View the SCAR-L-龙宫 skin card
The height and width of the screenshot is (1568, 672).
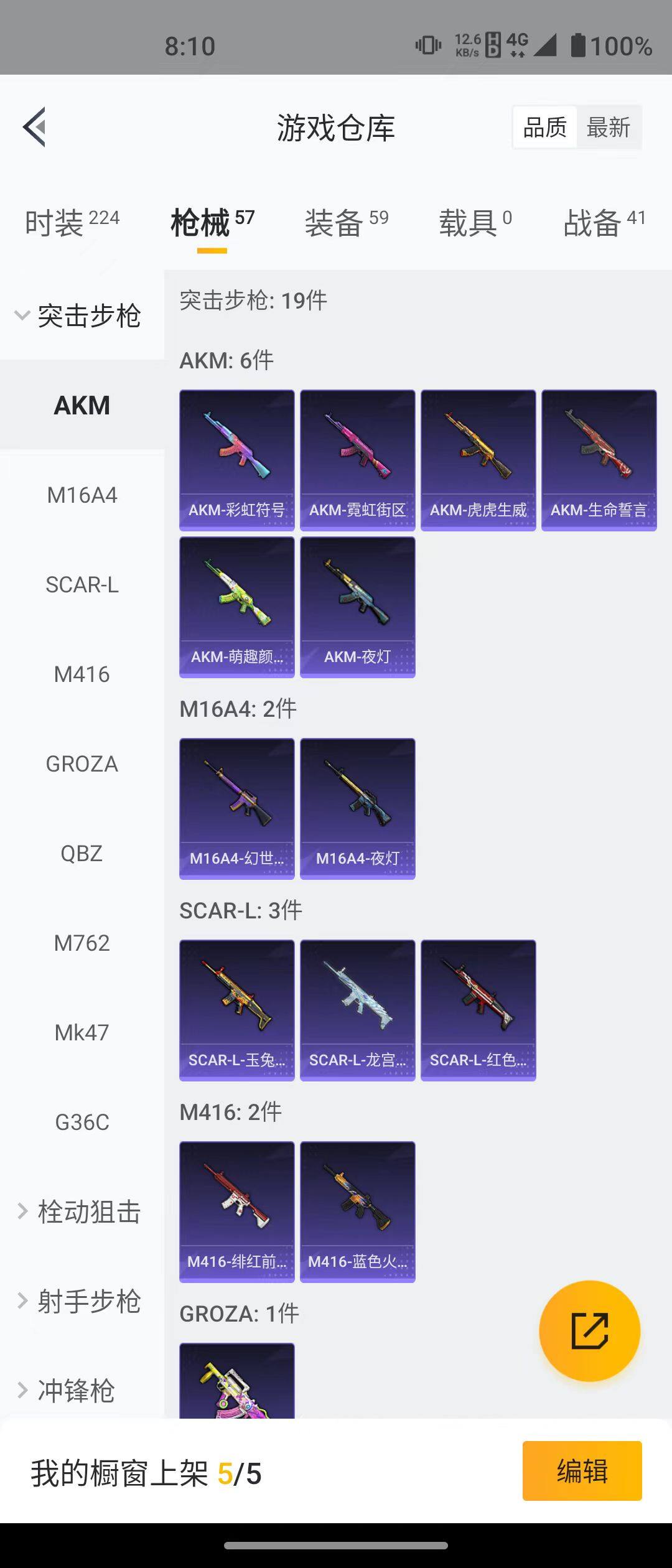(x=357, y=1010)
